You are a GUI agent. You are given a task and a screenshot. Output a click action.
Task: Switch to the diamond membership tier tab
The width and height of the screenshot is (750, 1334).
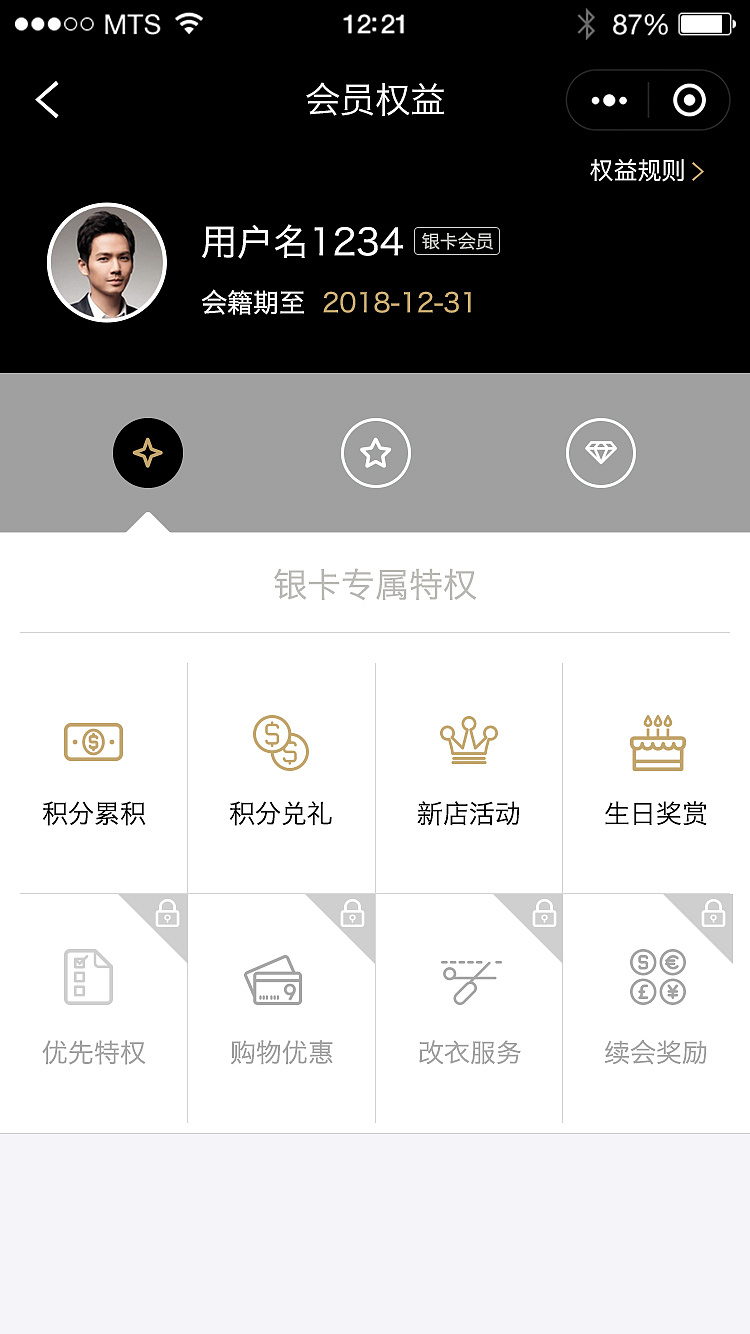point(601,452)
